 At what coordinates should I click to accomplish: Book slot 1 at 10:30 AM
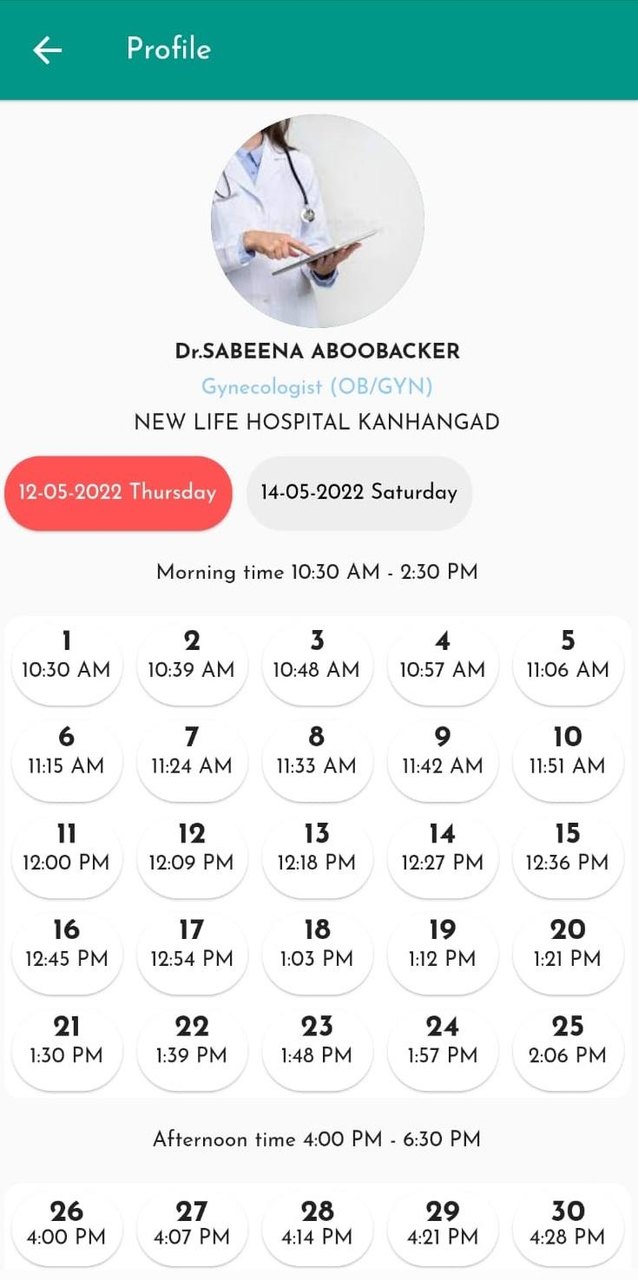[x=66, y=657]
